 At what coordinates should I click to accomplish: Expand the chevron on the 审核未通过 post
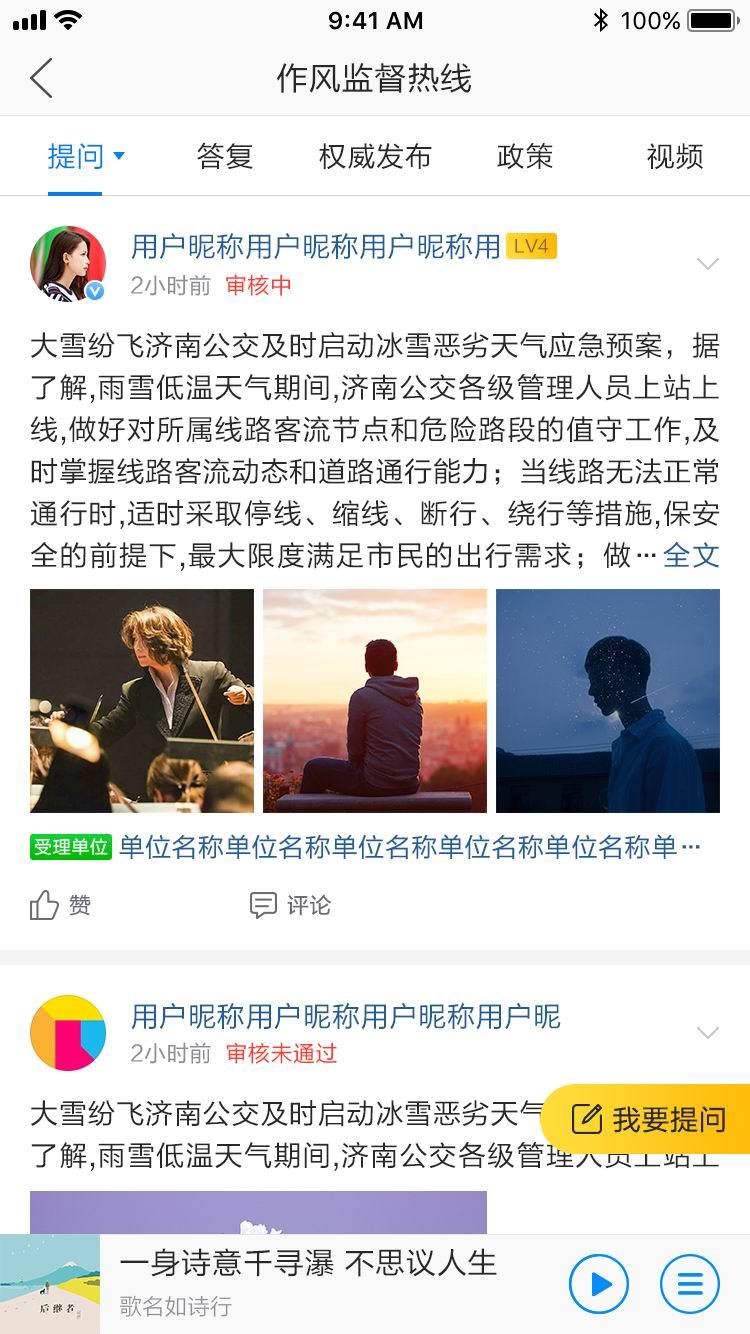[x=707, y=1033]
